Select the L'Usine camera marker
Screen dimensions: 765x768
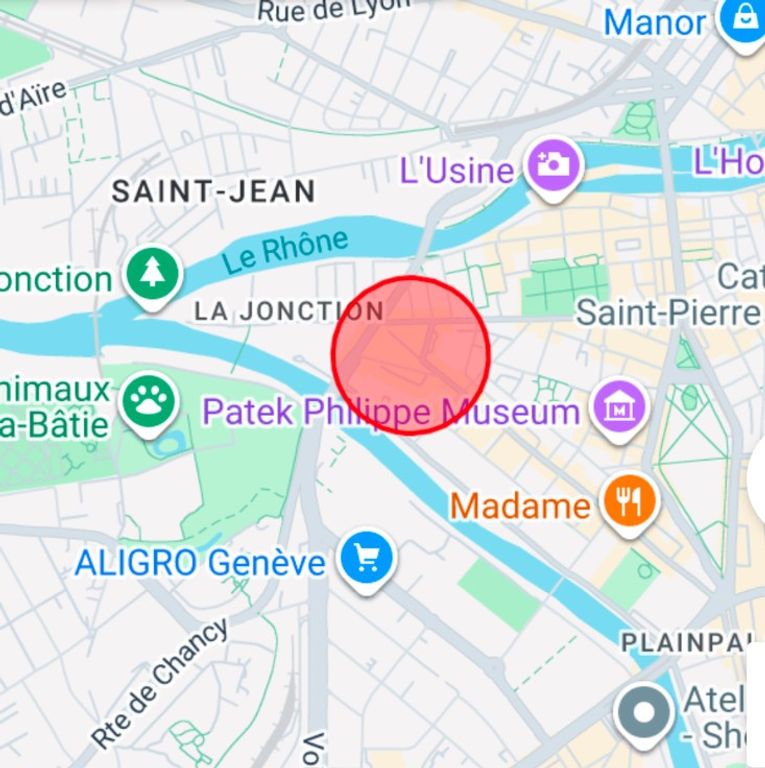pyautogui.click(x=555, y=164)
